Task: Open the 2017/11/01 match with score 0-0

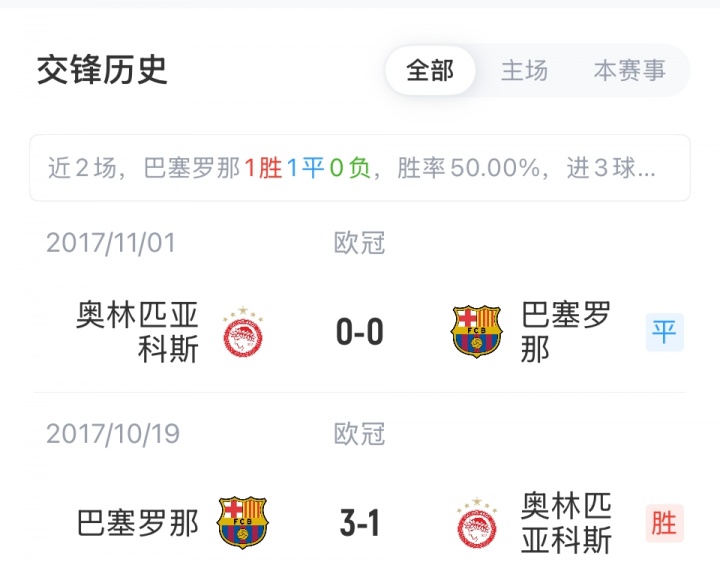Action: [x=359, y=332]
